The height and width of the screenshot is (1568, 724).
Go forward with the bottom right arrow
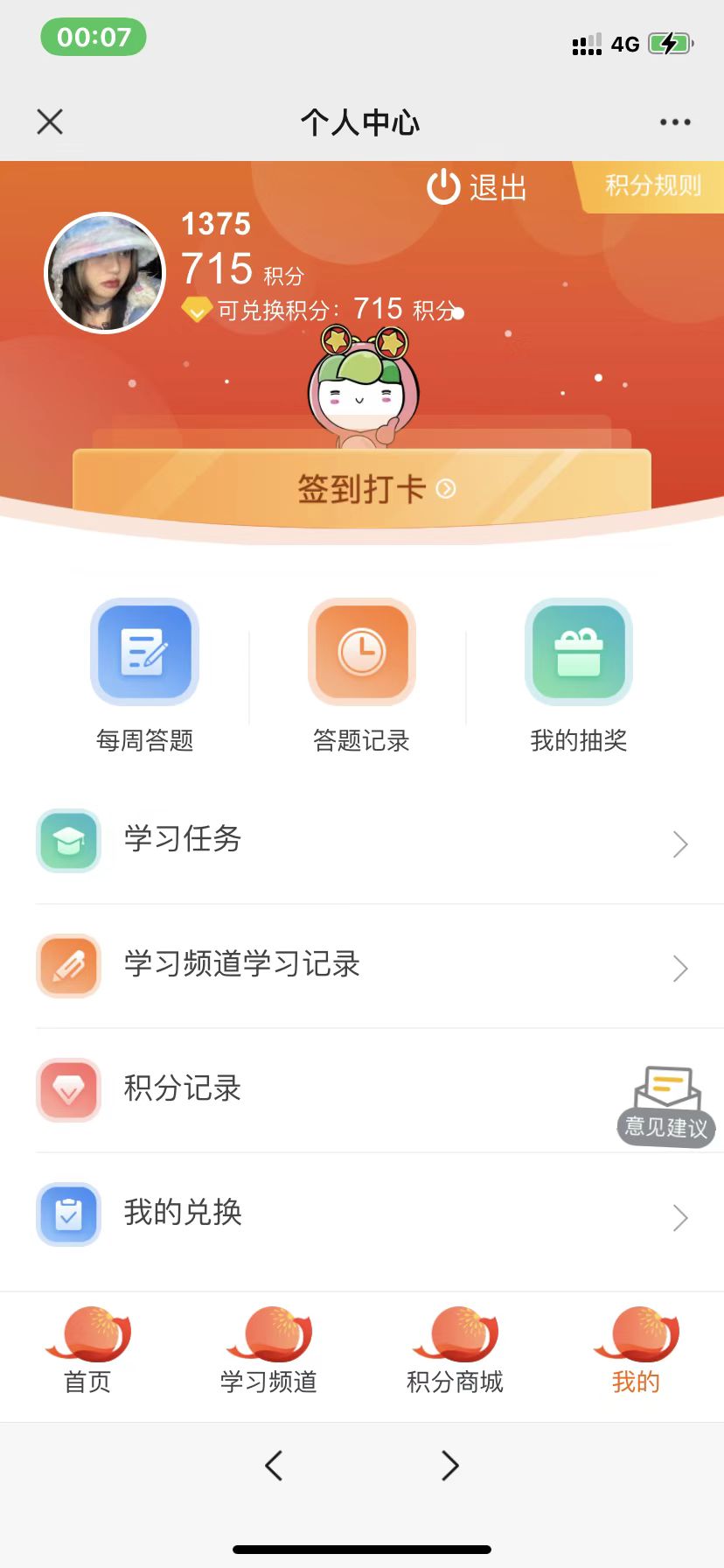point(449,1465)
